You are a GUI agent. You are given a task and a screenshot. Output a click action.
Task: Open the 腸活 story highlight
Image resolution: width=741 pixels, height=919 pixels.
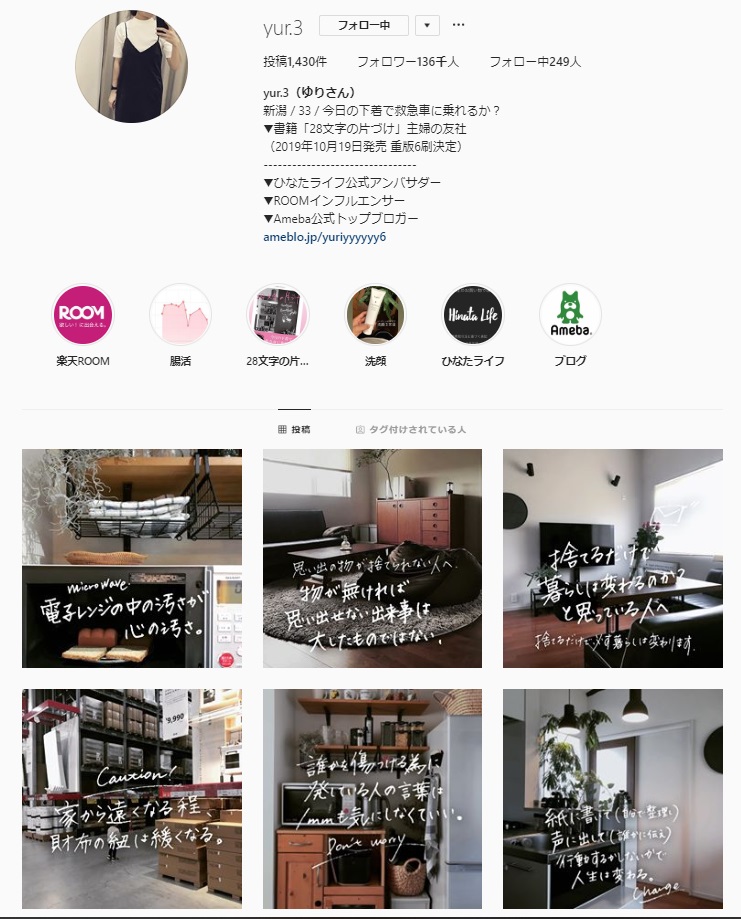click(x=180, y=315)
